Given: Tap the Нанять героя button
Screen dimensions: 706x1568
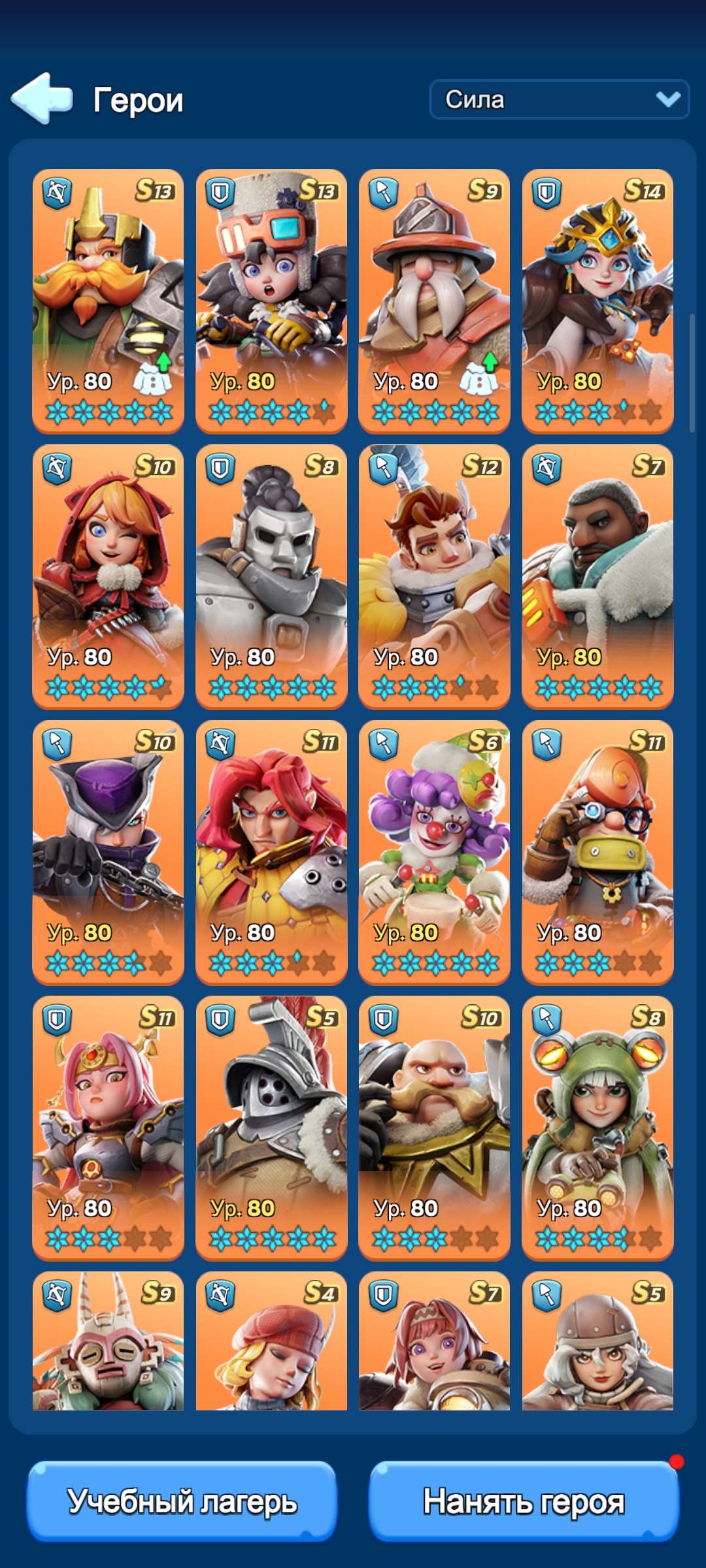Looking at the screenshot, I should (x=524, y=1501).
